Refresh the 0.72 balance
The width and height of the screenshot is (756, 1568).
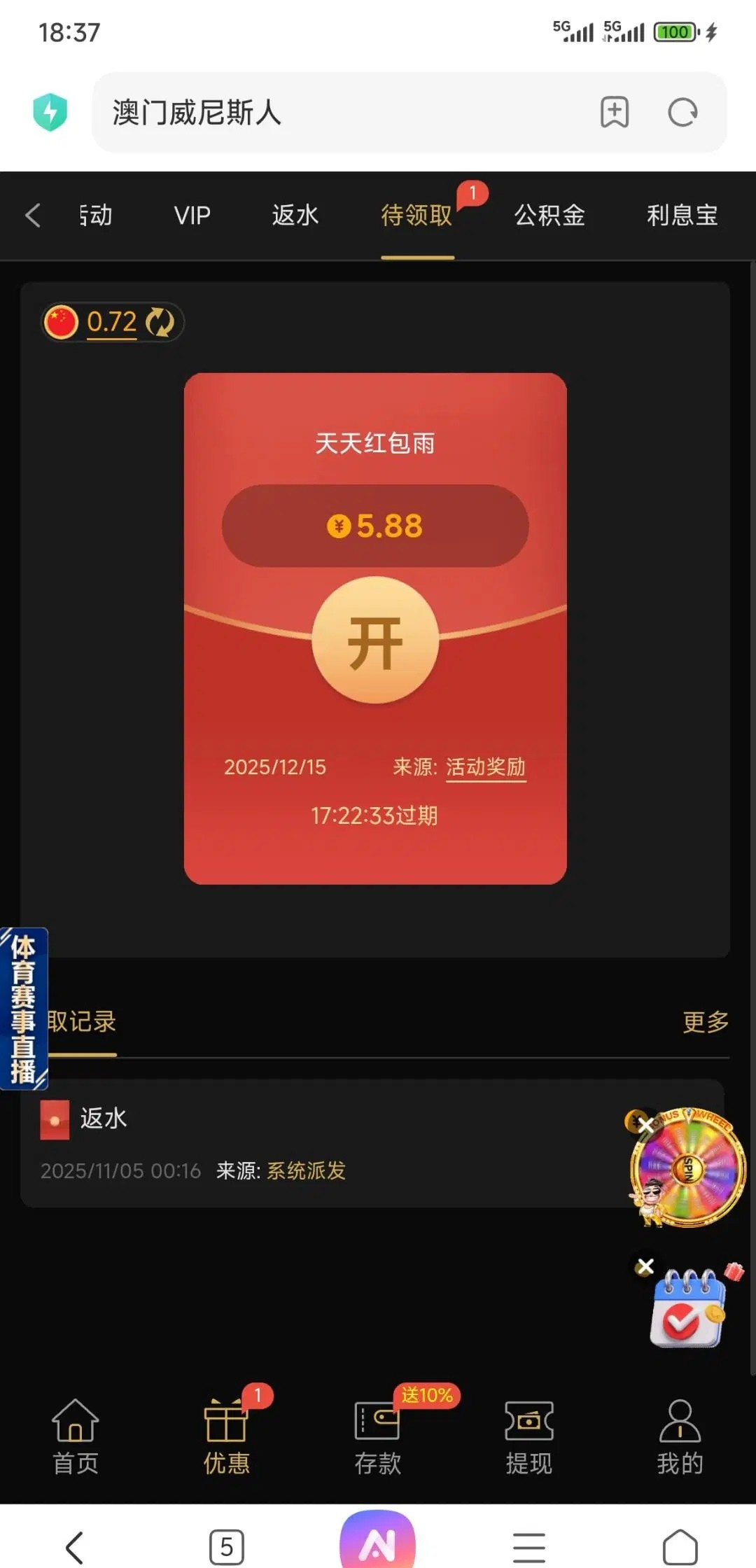tap(160, 322)
